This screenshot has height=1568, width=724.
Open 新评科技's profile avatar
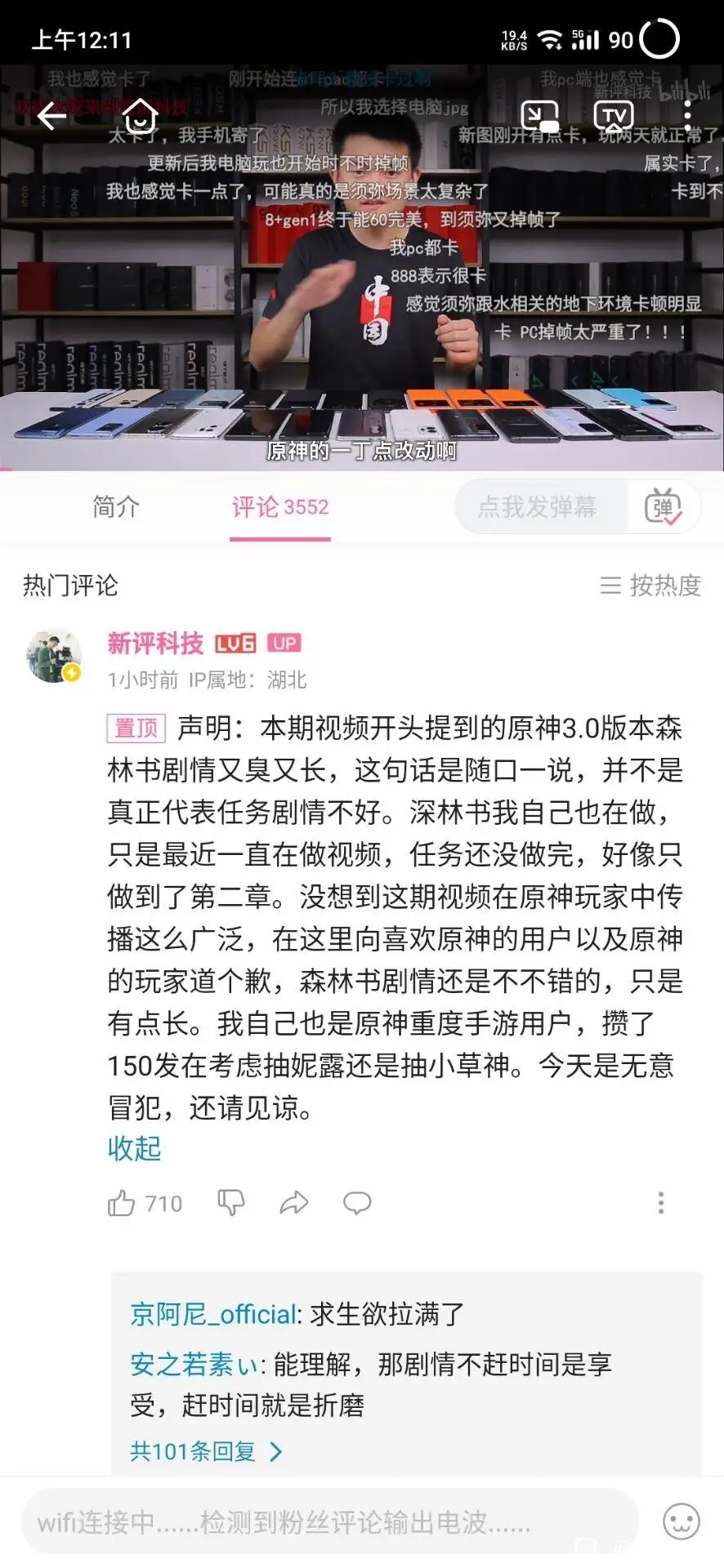click(54, 655)
